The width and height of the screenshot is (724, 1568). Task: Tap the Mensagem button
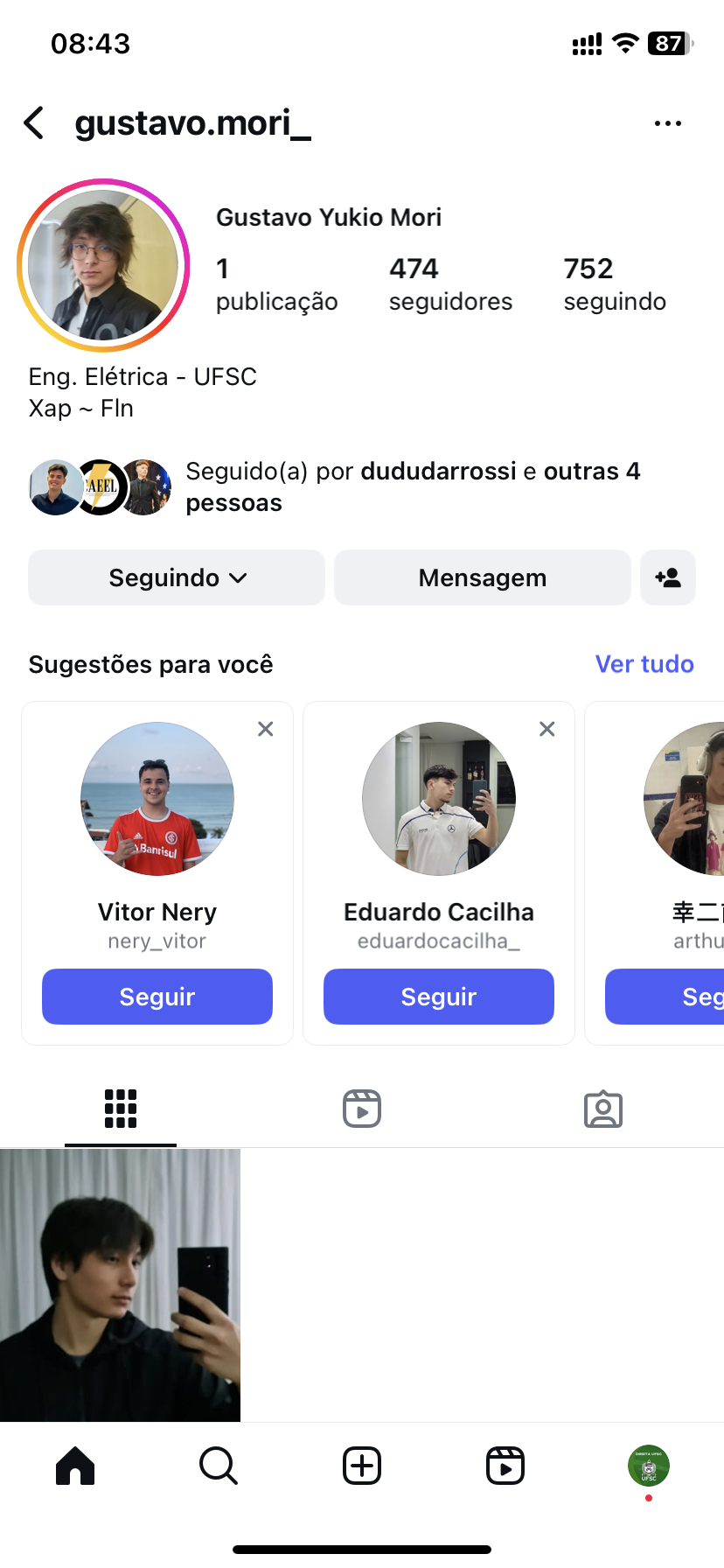point(483,577)
